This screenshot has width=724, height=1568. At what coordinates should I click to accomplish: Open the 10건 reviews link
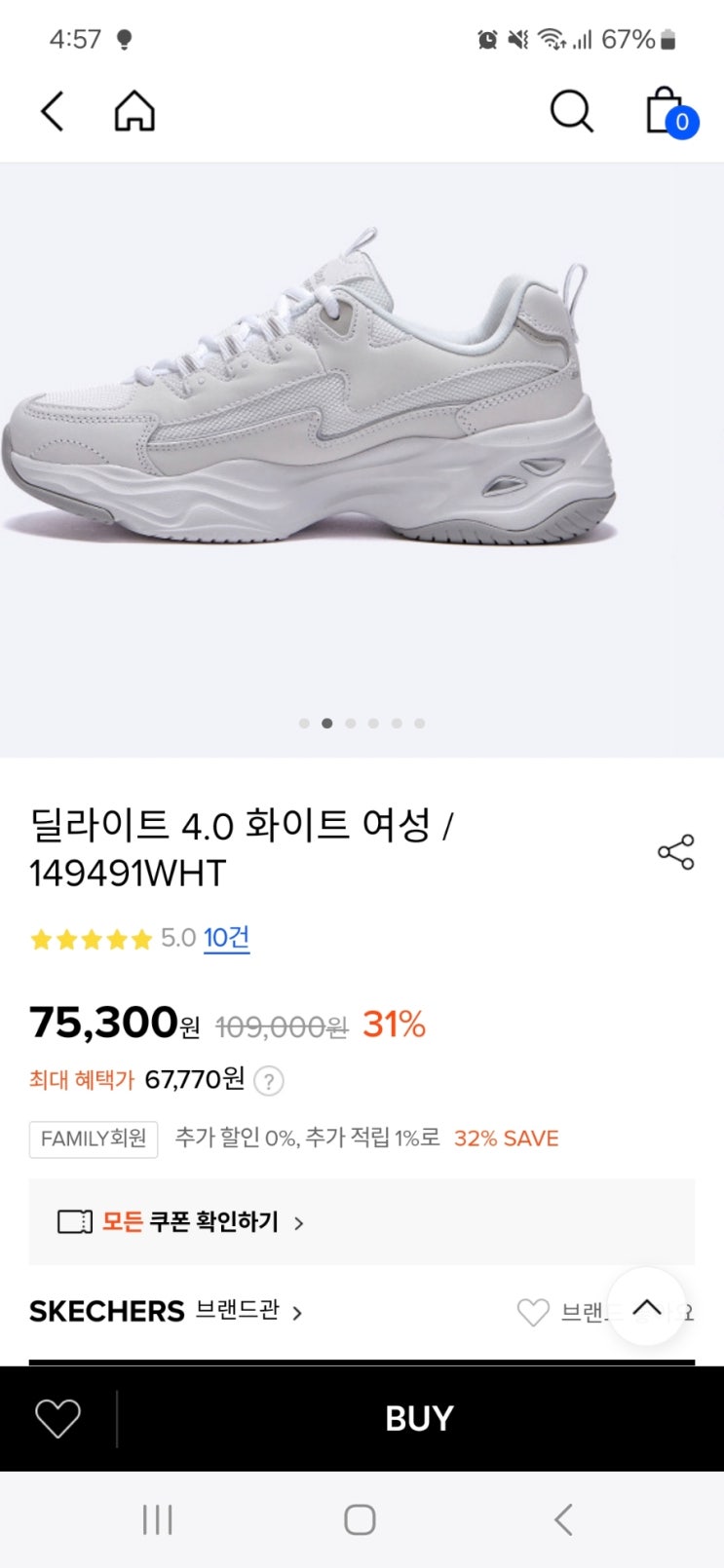click(227, 938)
